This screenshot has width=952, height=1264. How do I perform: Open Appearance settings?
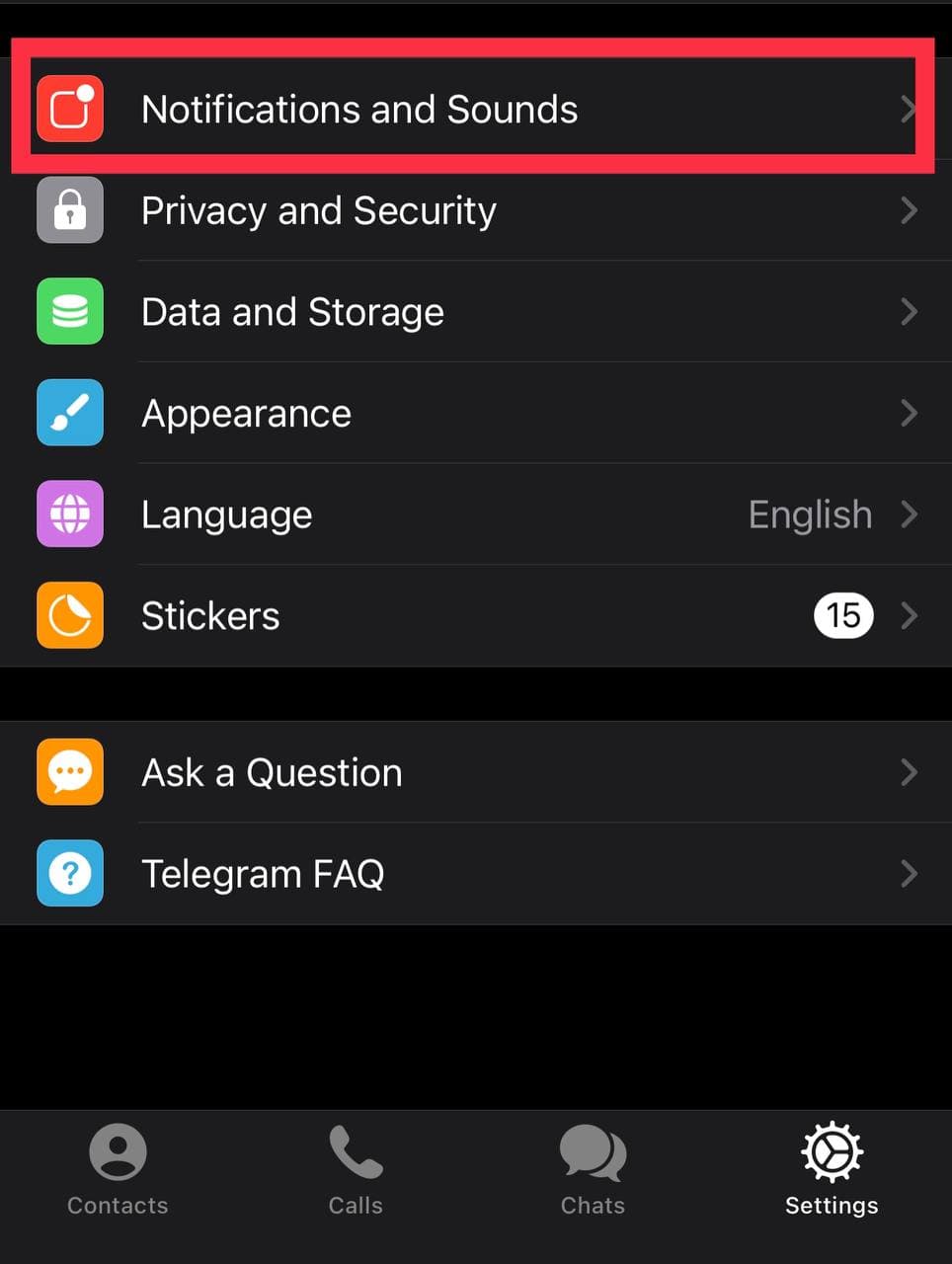point(247,414)
